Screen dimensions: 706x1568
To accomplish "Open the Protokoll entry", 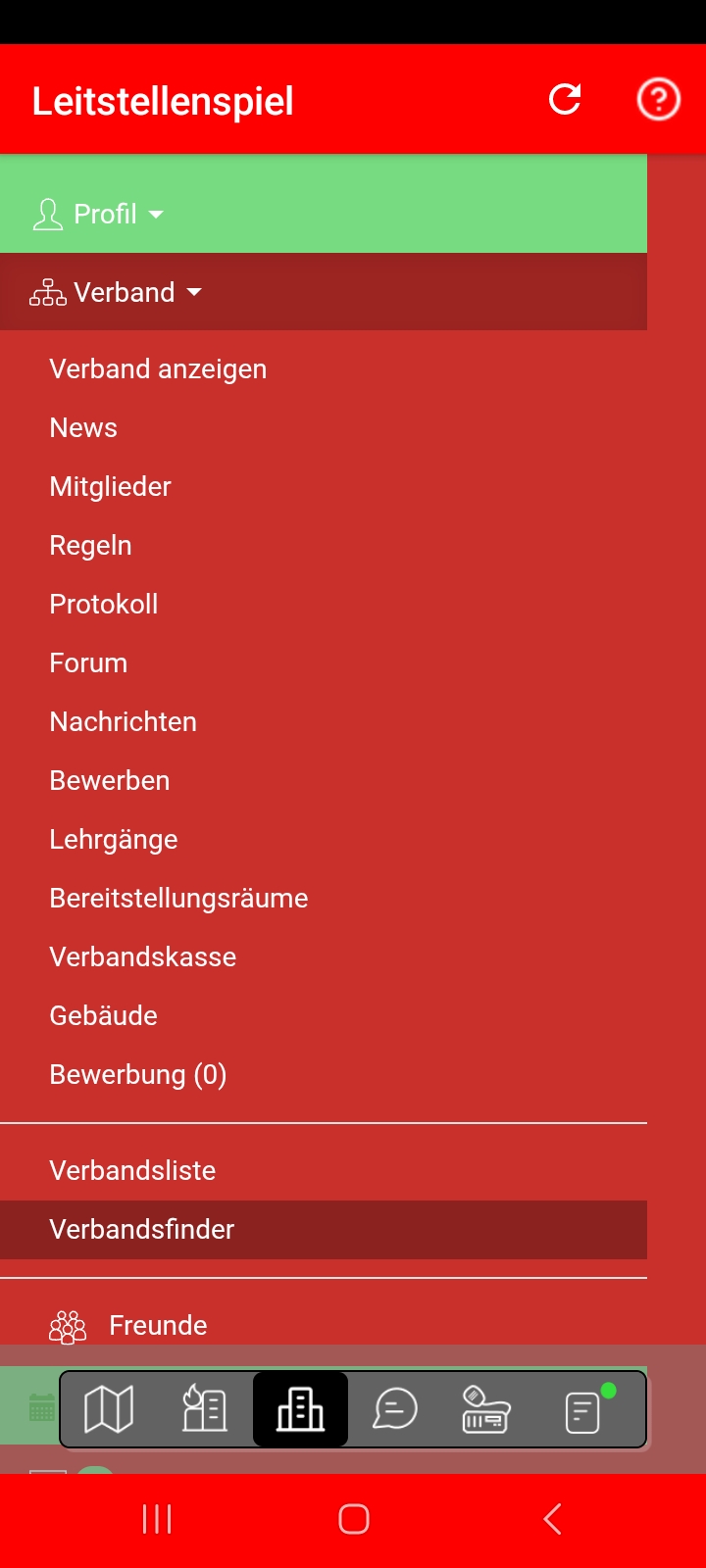I will (x=103, y=605).
